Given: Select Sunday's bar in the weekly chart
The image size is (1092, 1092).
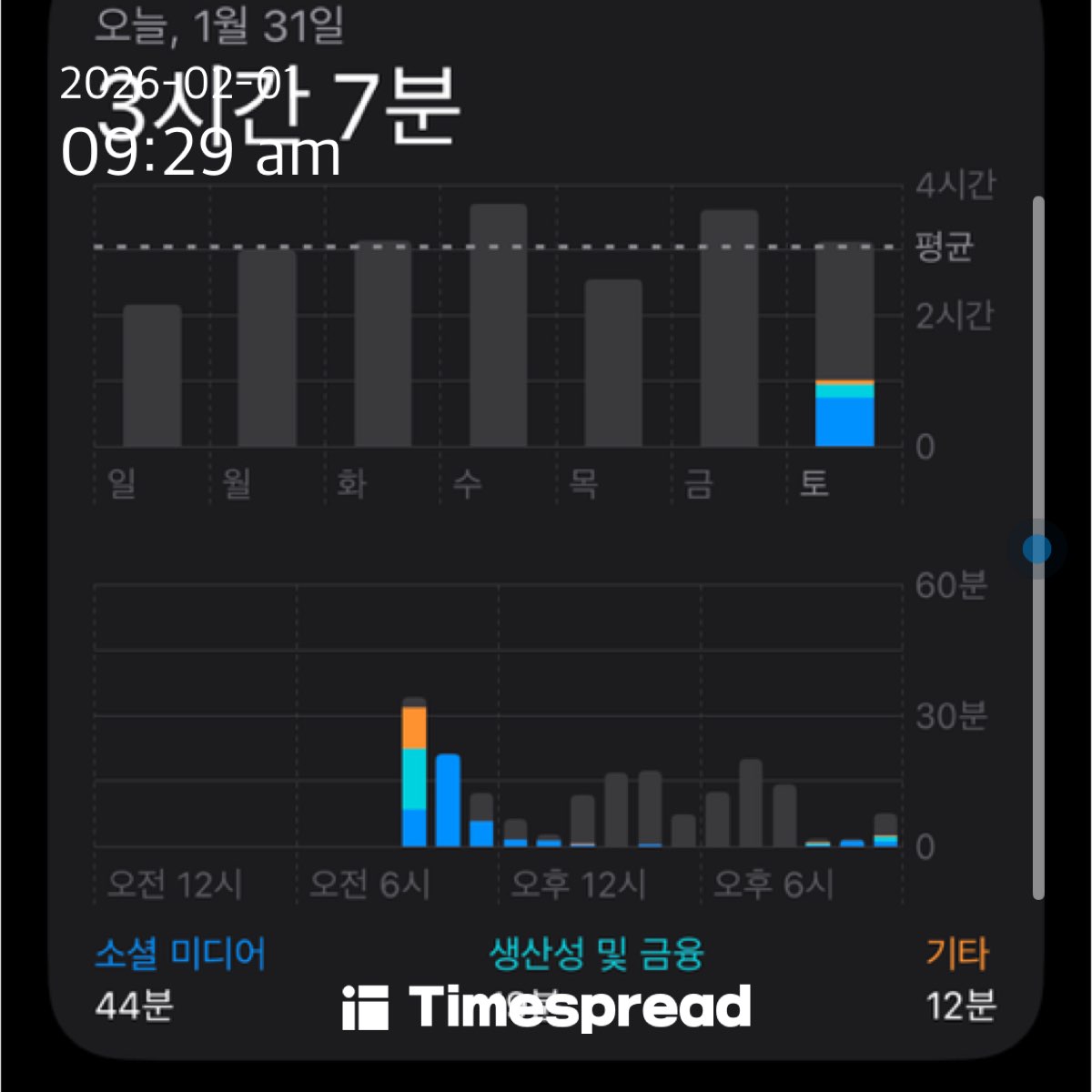Looking at the screenshot, I should [x=152, y=376].
